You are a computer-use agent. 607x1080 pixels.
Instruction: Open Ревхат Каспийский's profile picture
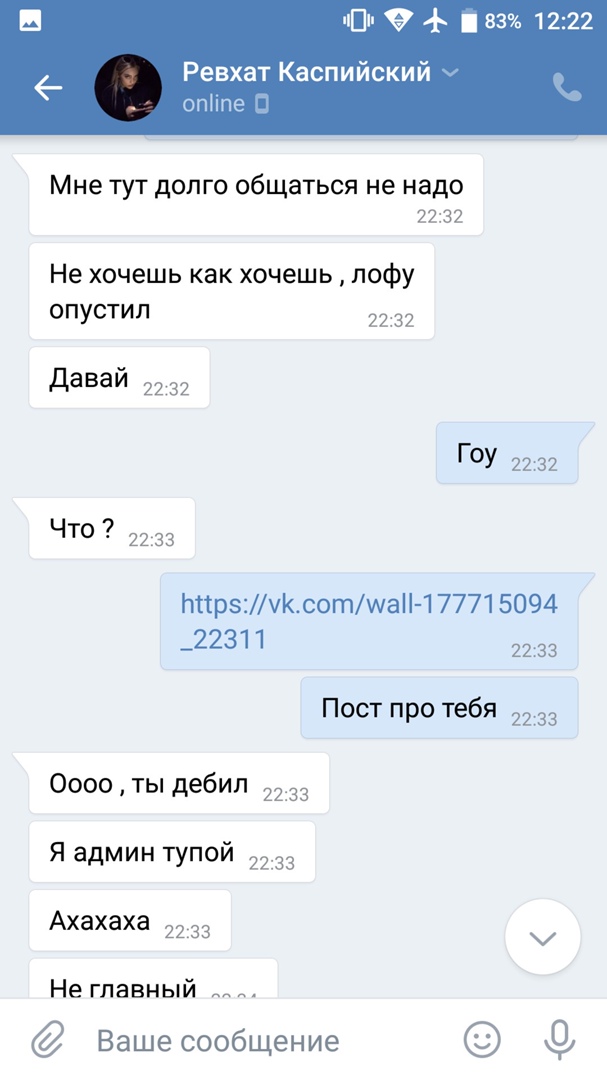point(128,88)
